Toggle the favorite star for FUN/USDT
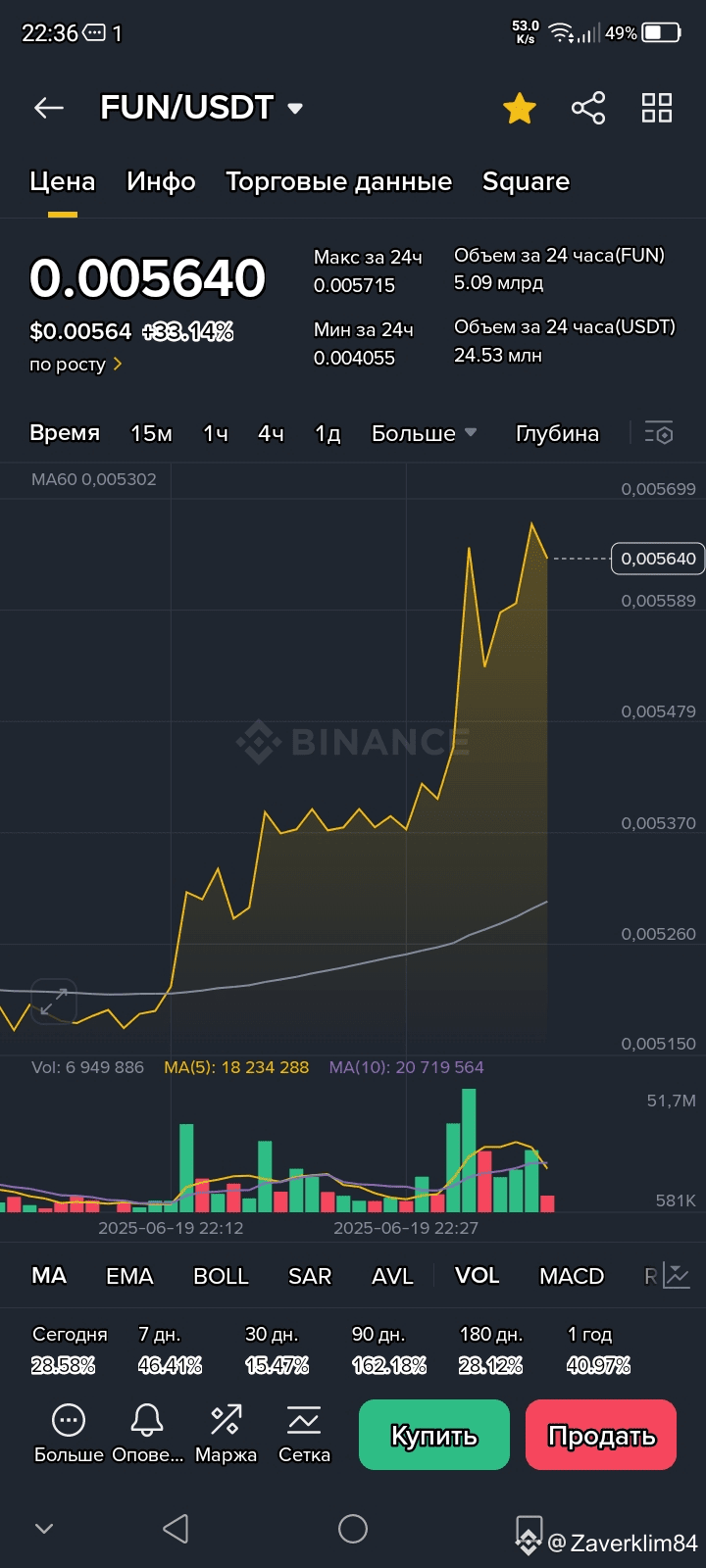 520,108
